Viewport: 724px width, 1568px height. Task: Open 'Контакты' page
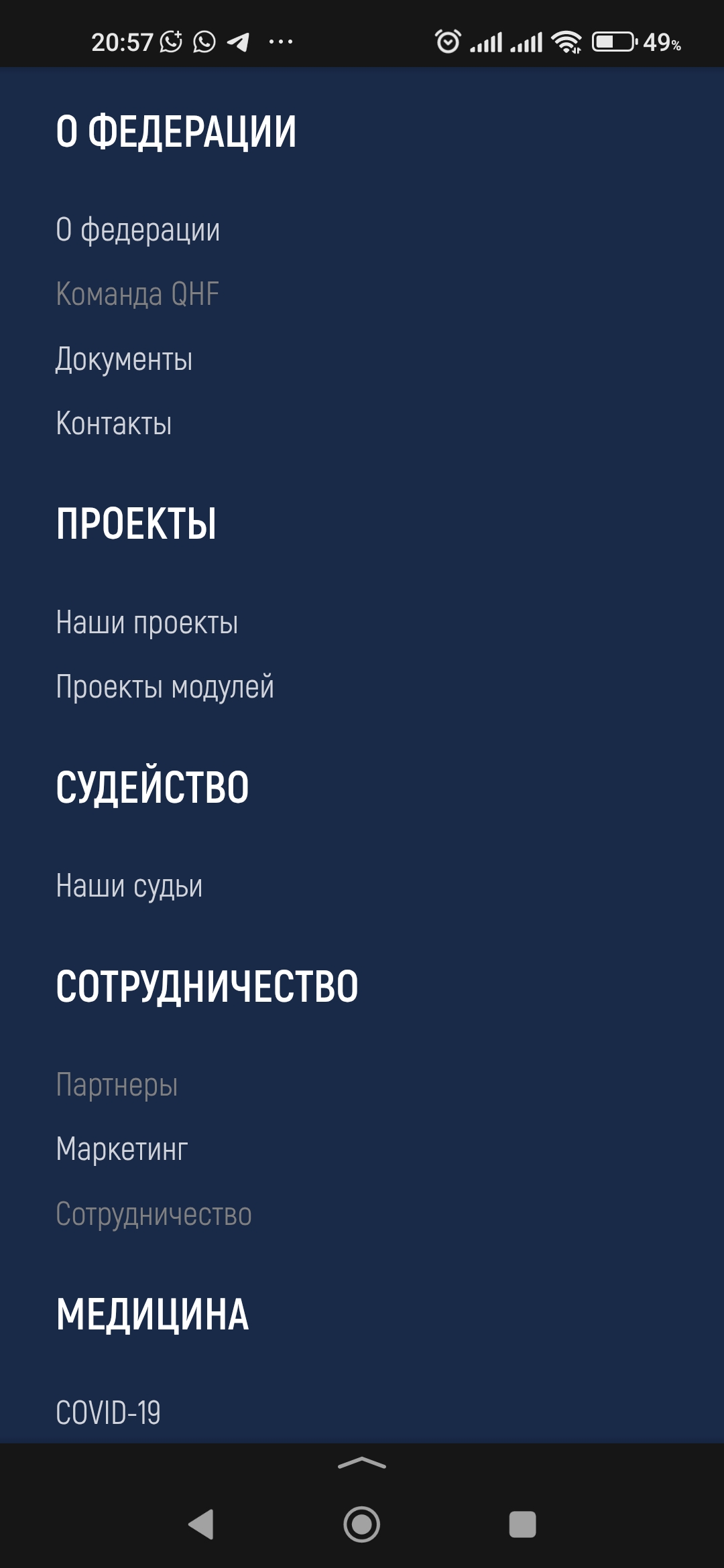pos(114,423)
